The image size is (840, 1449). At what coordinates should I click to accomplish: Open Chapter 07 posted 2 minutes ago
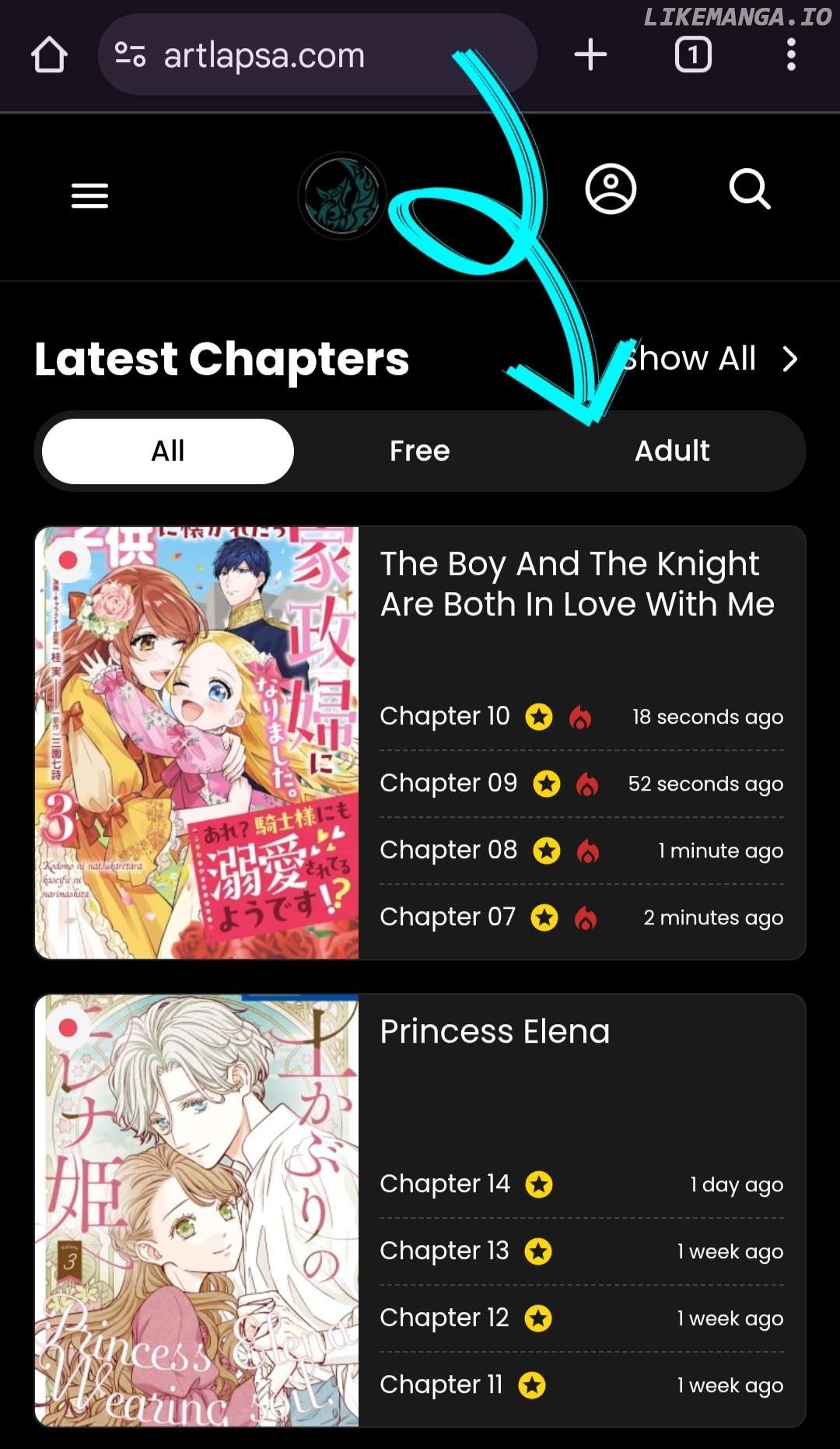[447, 917]
